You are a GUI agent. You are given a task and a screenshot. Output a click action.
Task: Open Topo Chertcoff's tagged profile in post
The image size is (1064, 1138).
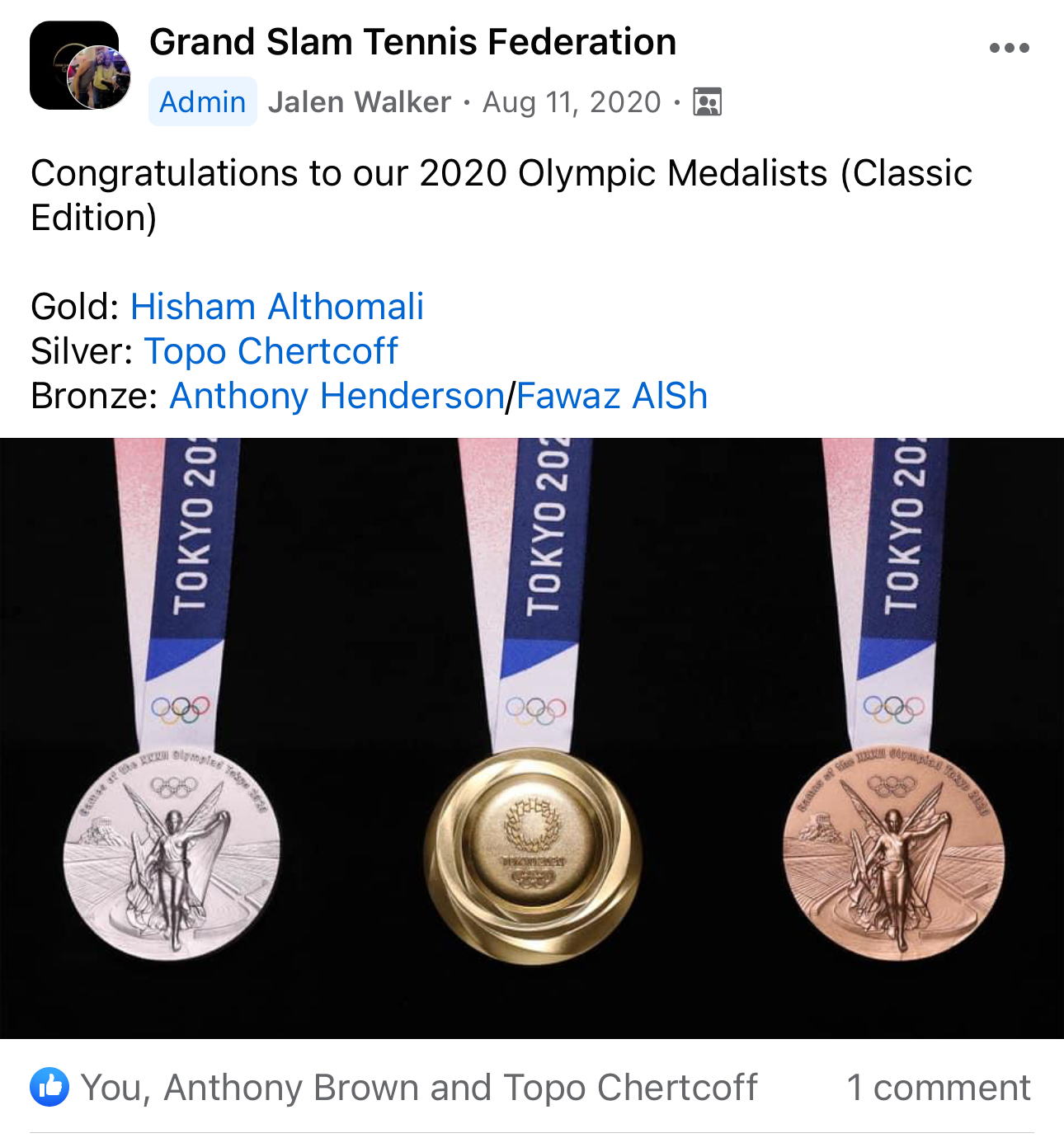click(x=271, y=351)
